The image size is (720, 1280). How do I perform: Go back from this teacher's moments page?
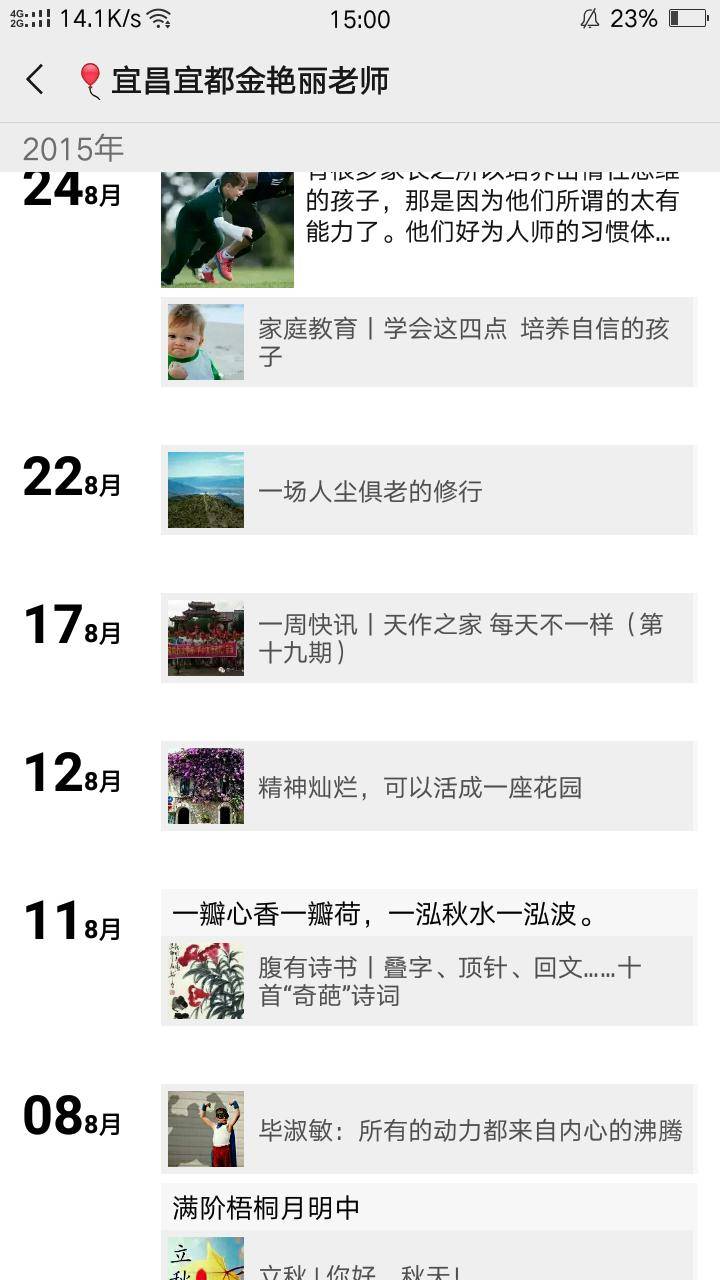point(36,80)
